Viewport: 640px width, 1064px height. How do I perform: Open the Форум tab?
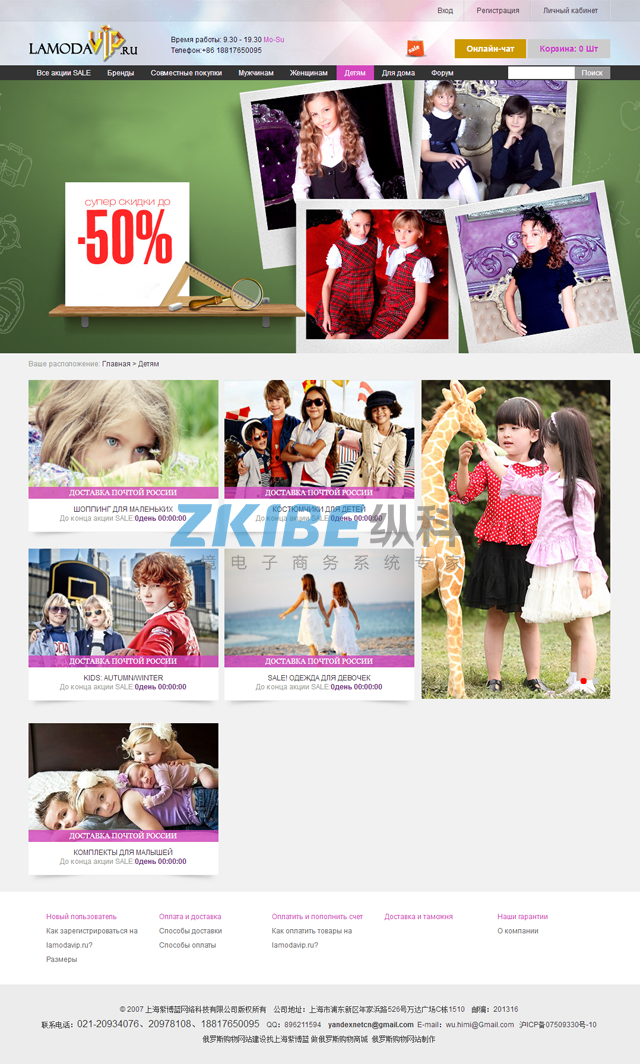(x=442, y=73)
